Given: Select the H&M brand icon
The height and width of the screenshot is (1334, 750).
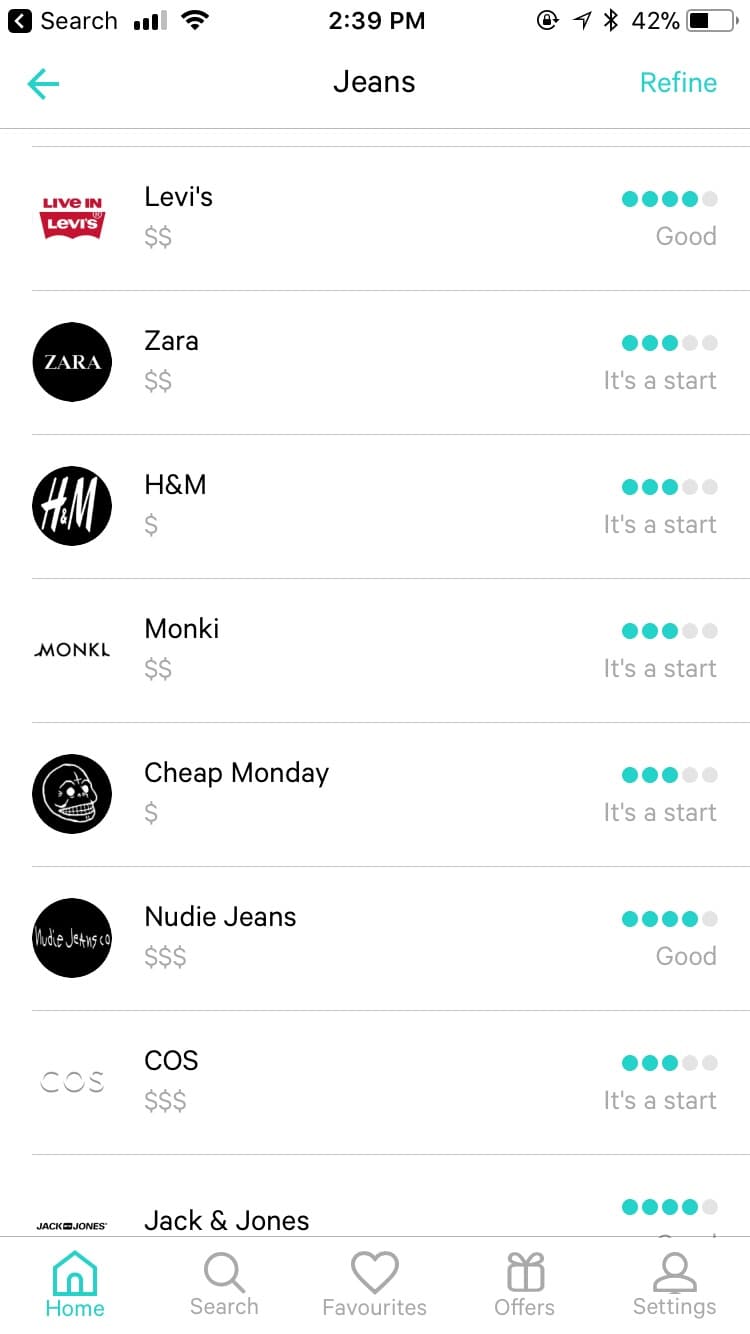Looking at the screenshot, I should [72, 506].
